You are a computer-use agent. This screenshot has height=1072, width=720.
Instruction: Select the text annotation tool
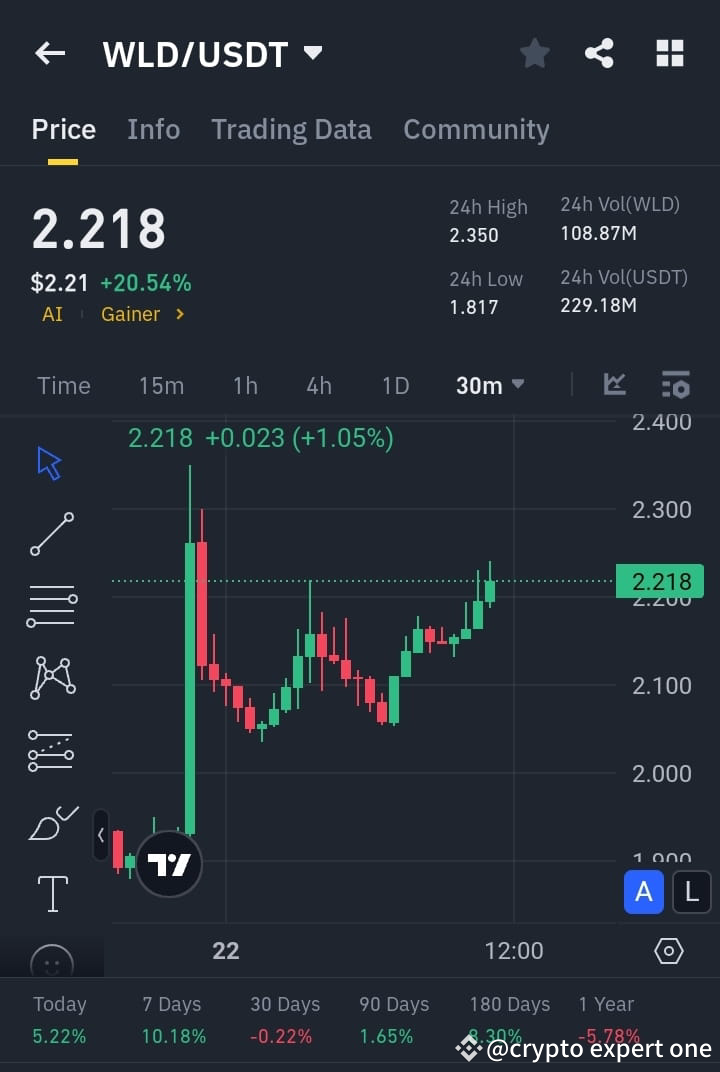pyautogui.click(x=51, y=893)
